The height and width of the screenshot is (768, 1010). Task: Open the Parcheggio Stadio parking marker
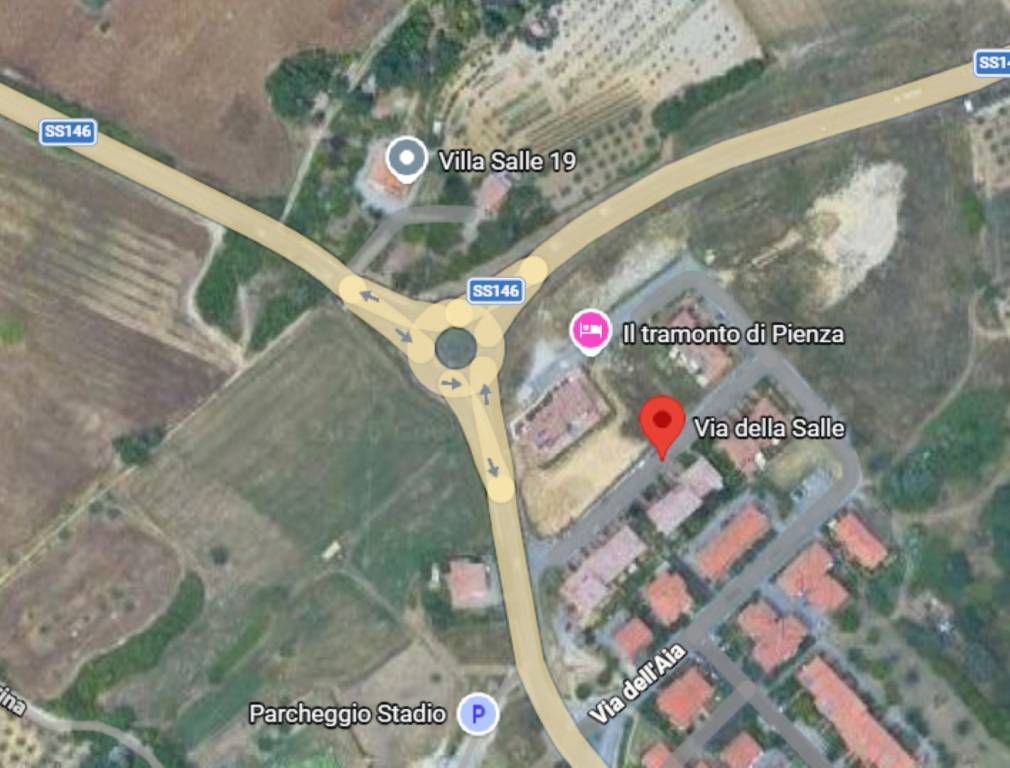point(478,714)
